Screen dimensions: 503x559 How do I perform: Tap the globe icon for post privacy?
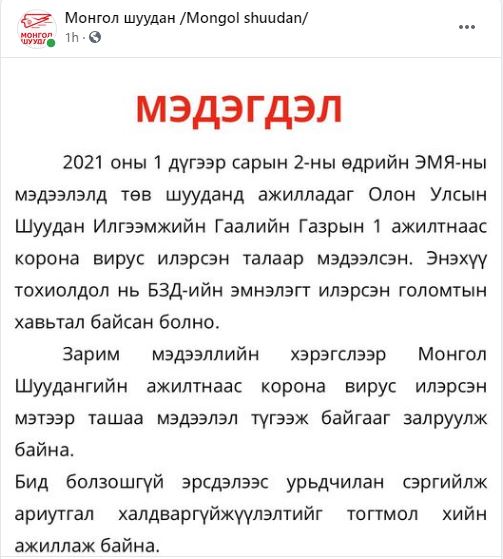tap(95, 37)
